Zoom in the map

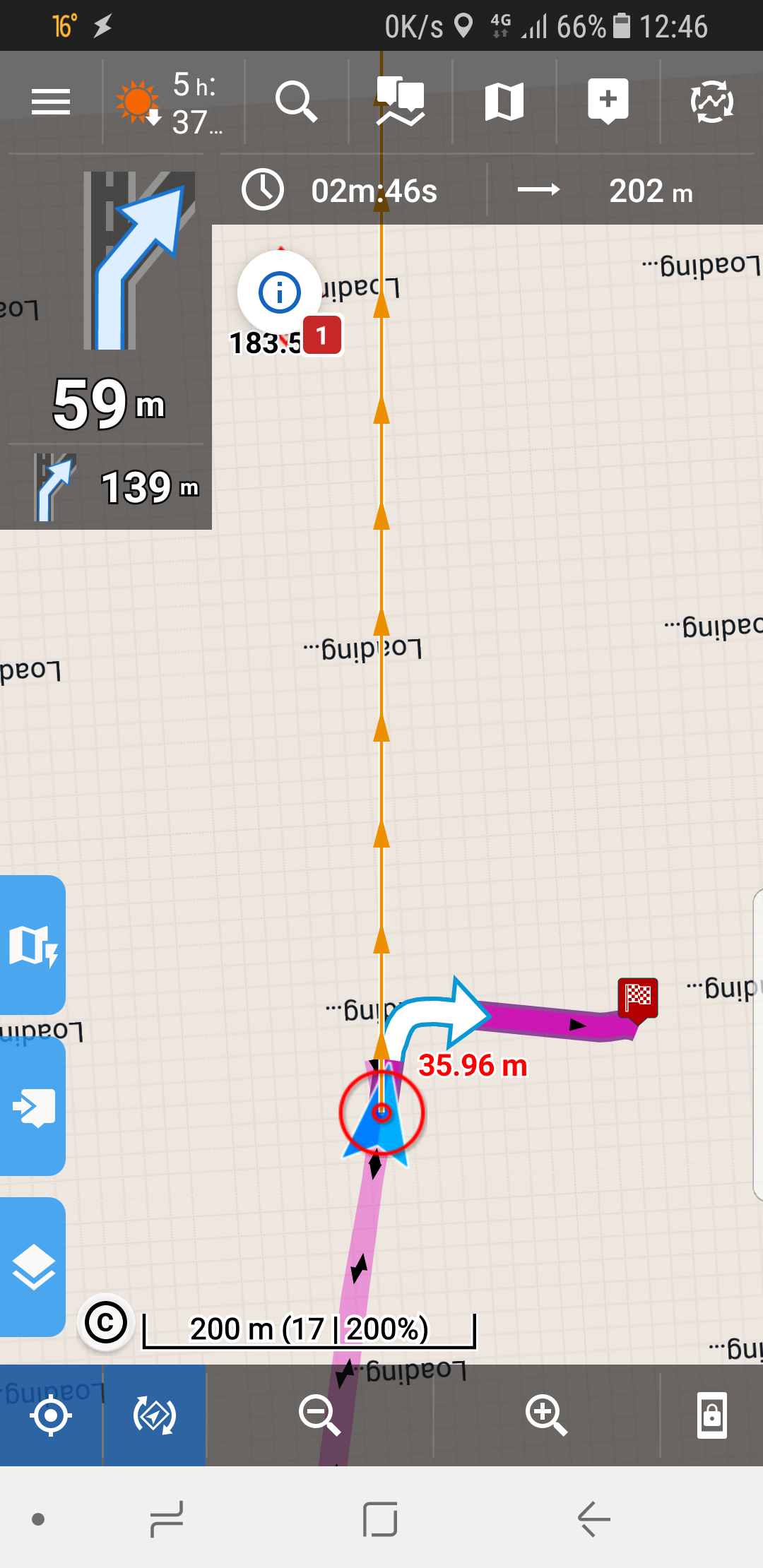[546, 1415]
